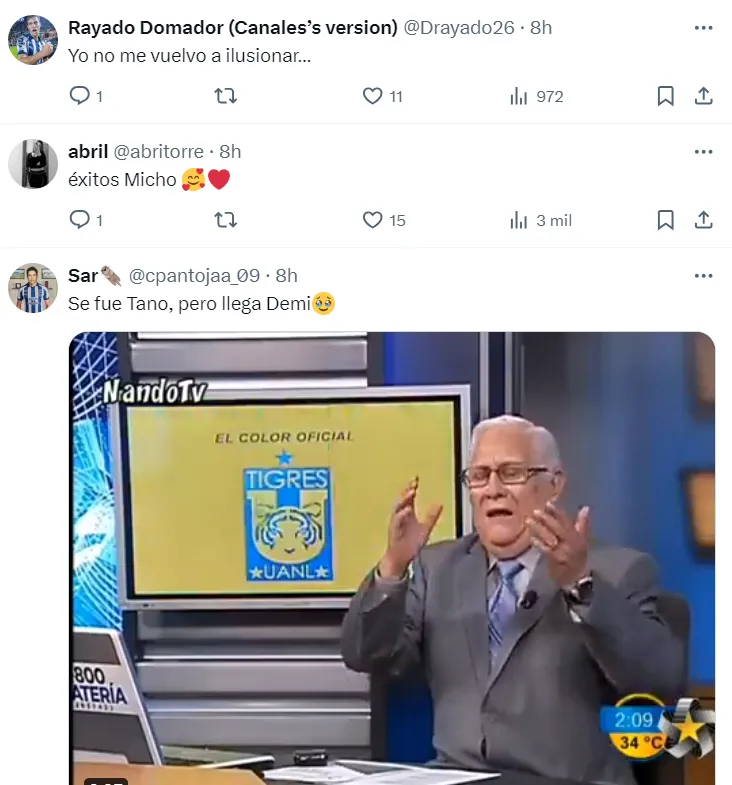Repost Rayado Domador's post

tap(226, 96)
